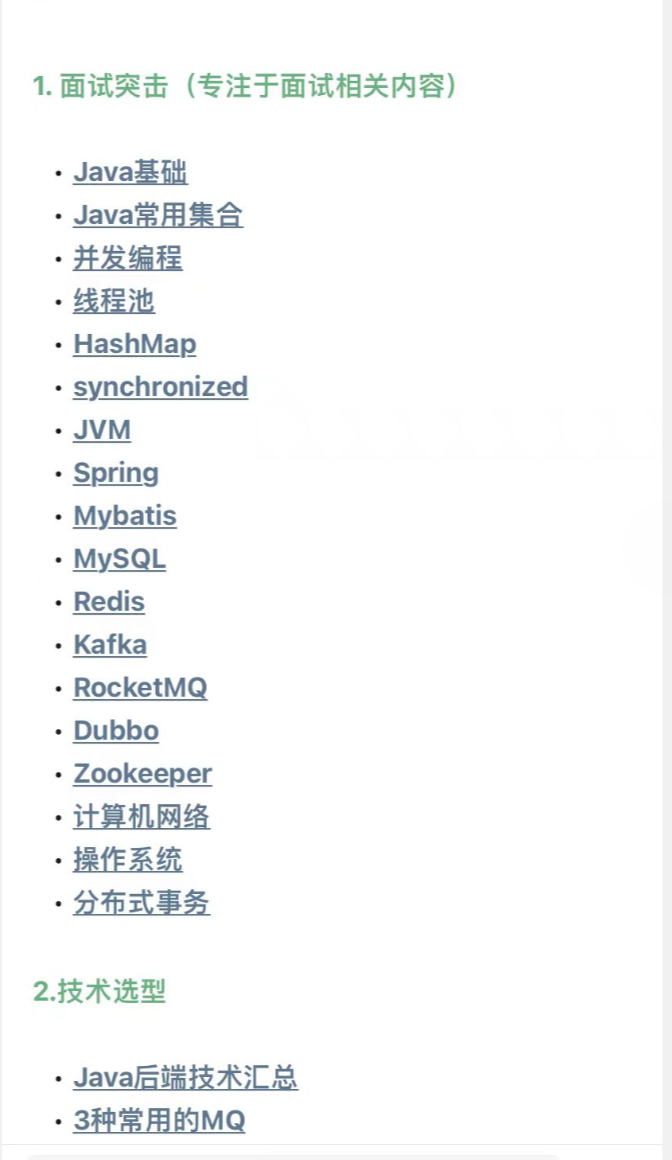Open the 操作系统 link
Screen dimensions: 672x1160
click(x=127, y=860)
